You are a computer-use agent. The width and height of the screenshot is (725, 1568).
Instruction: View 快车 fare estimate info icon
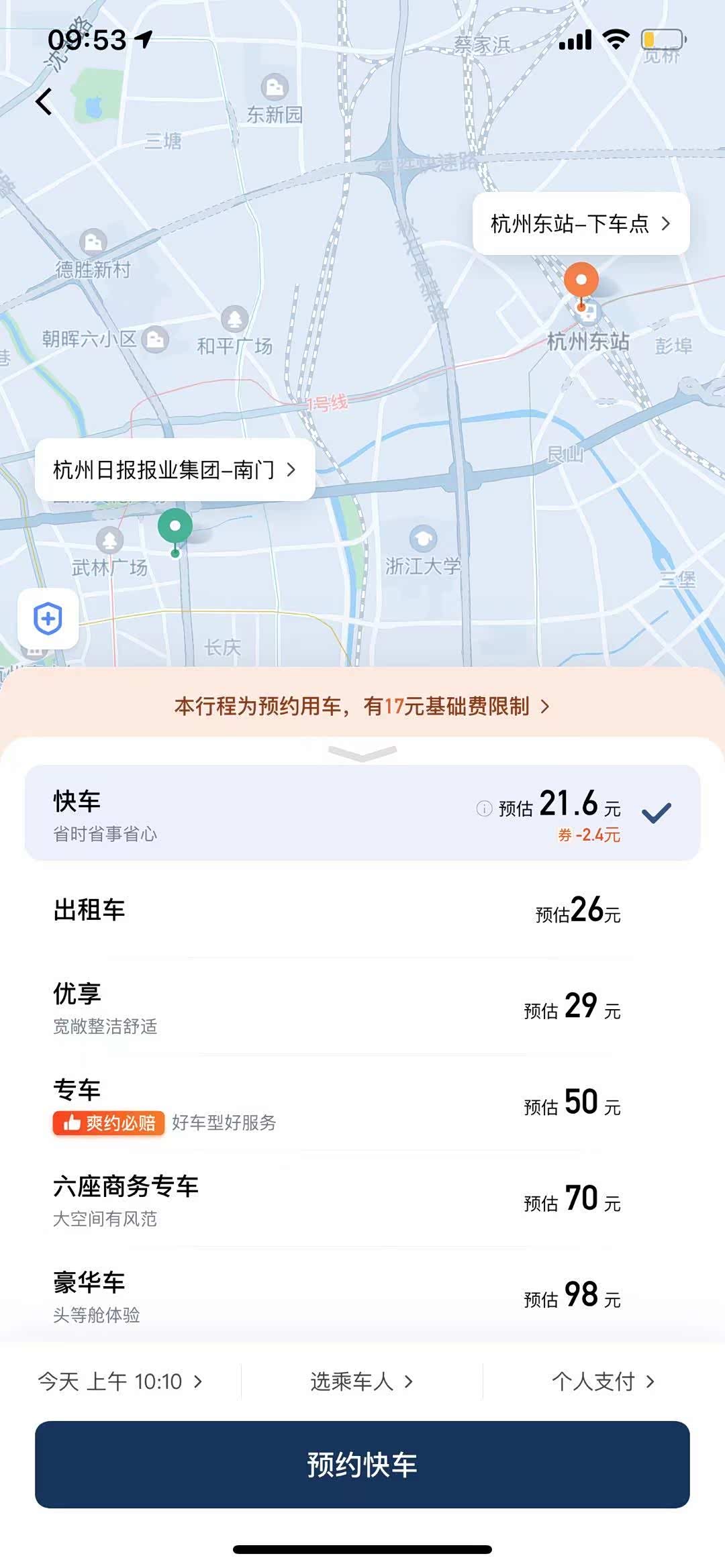[484, 808]
